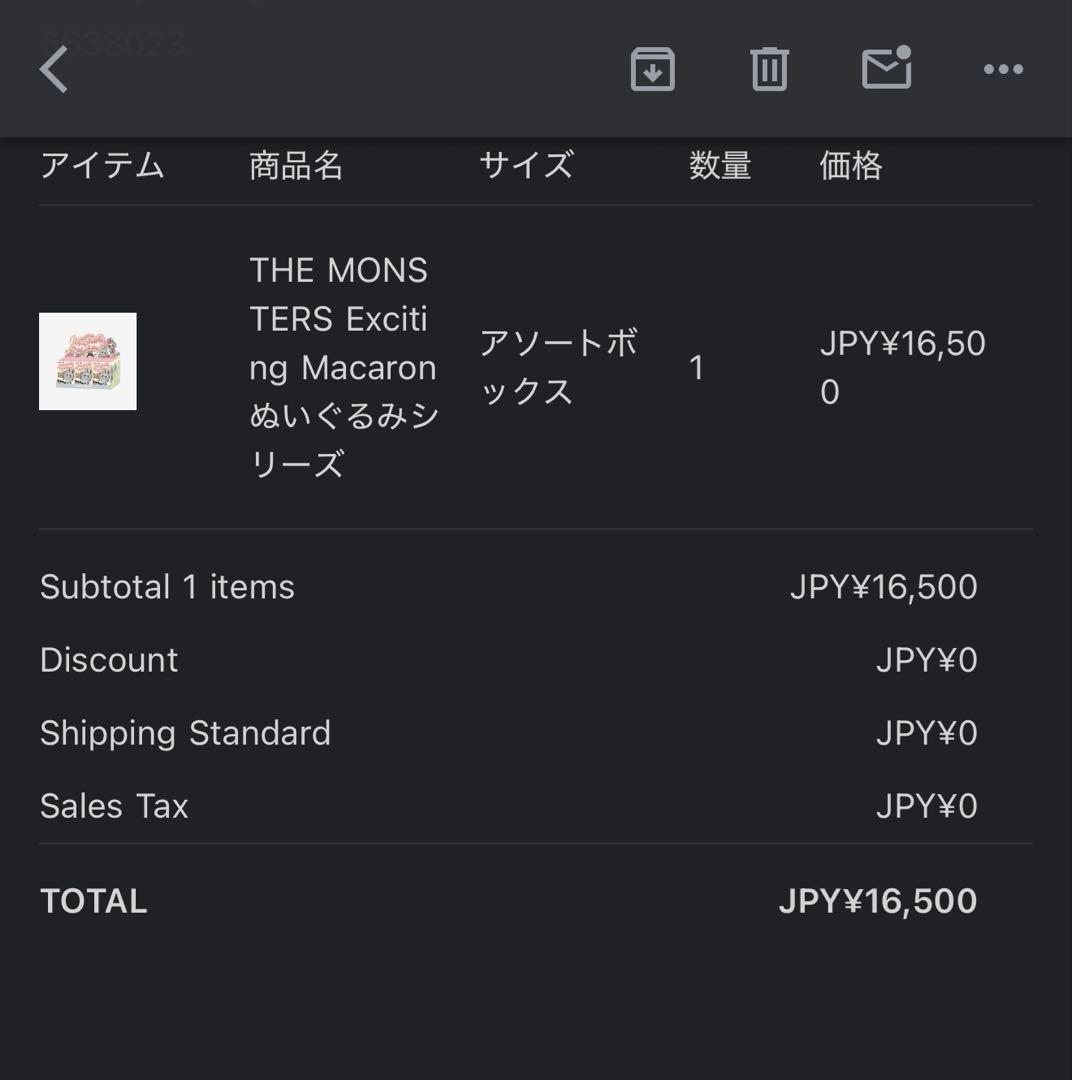
Task: Tap the アイテム header cell
Action: tap(101, 167)
